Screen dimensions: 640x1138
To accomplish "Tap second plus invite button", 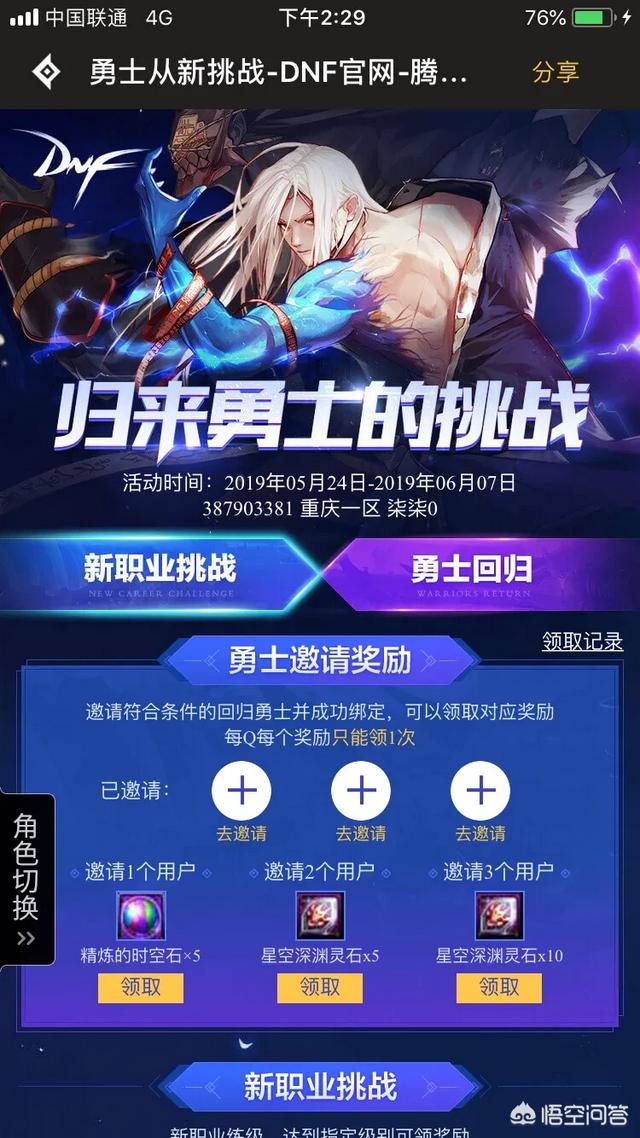I will coord(361,790).
